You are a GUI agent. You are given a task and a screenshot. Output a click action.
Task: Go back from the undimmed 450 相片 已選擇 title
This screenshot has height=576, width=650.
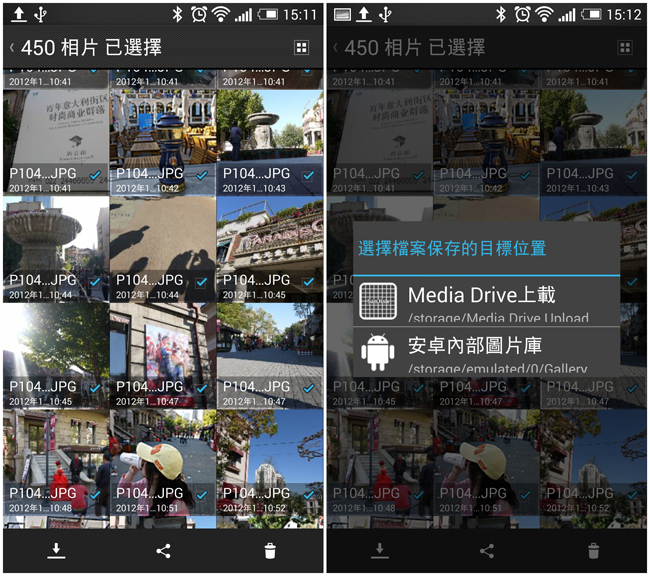tap(14, 48)
